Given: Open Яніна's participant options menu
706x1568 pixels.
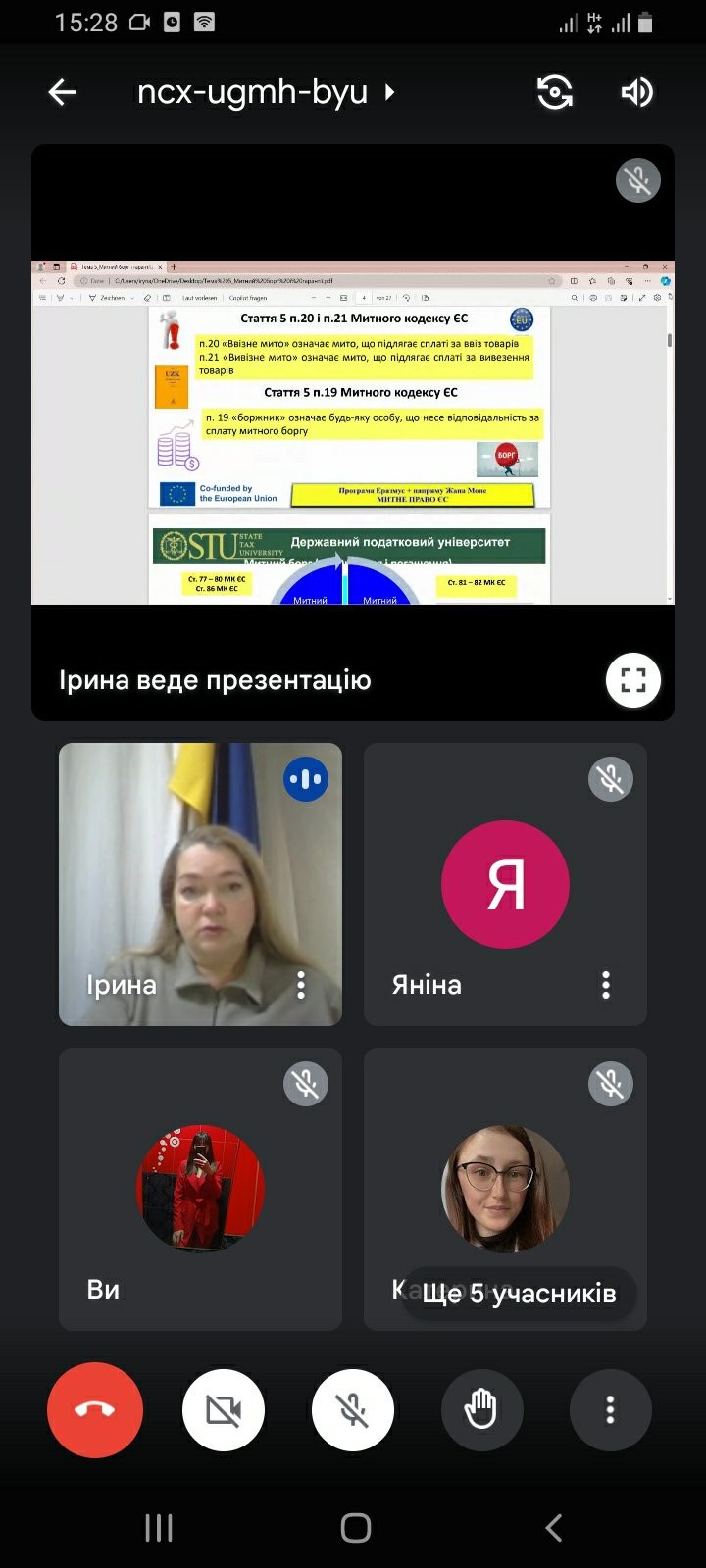Looking at the screenshot, I should (x=606, y=985).
